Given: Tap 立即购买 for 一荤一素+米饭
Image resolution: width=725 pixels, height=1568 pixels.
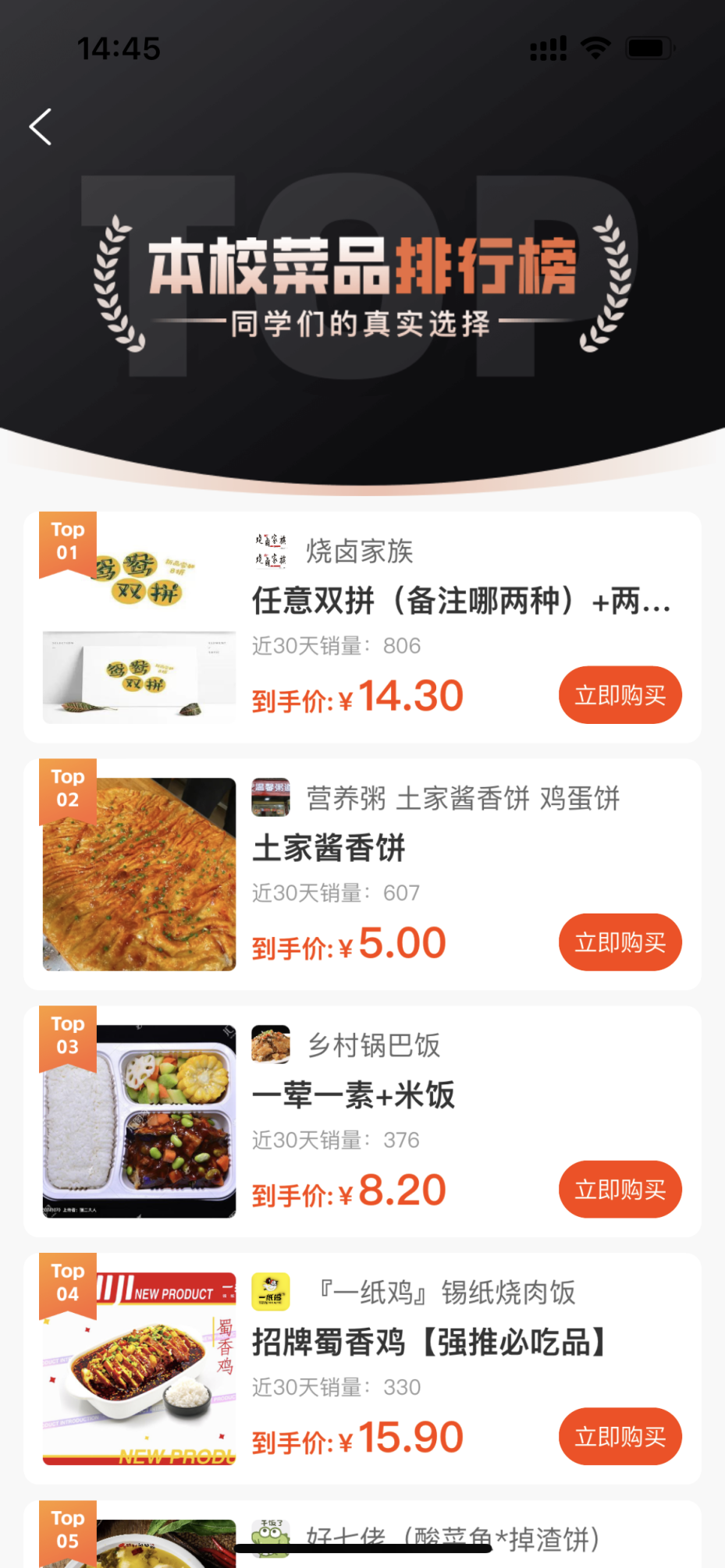Looking at the screenshot, I should 620,1190.
